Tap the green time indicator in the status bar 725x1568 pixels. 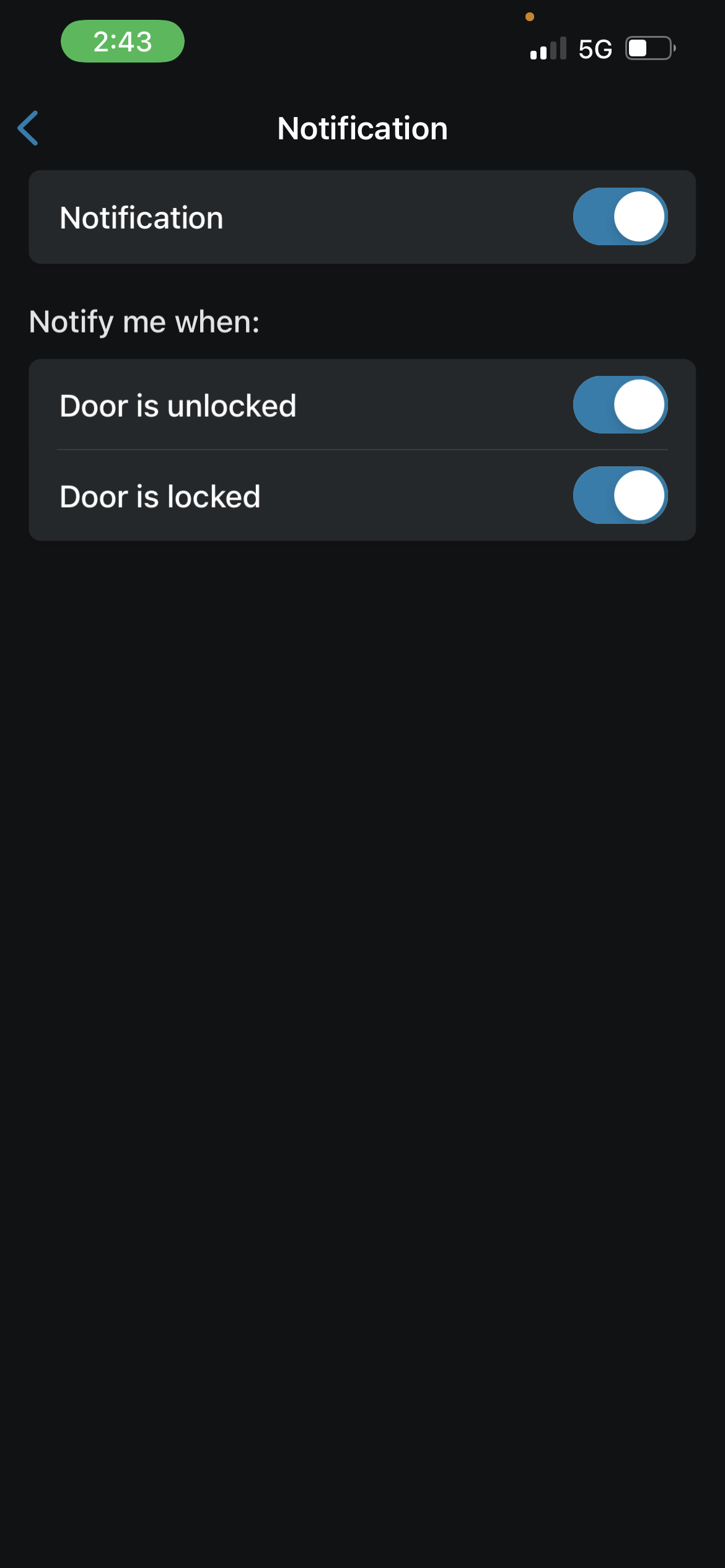click(x=122, y=41)
